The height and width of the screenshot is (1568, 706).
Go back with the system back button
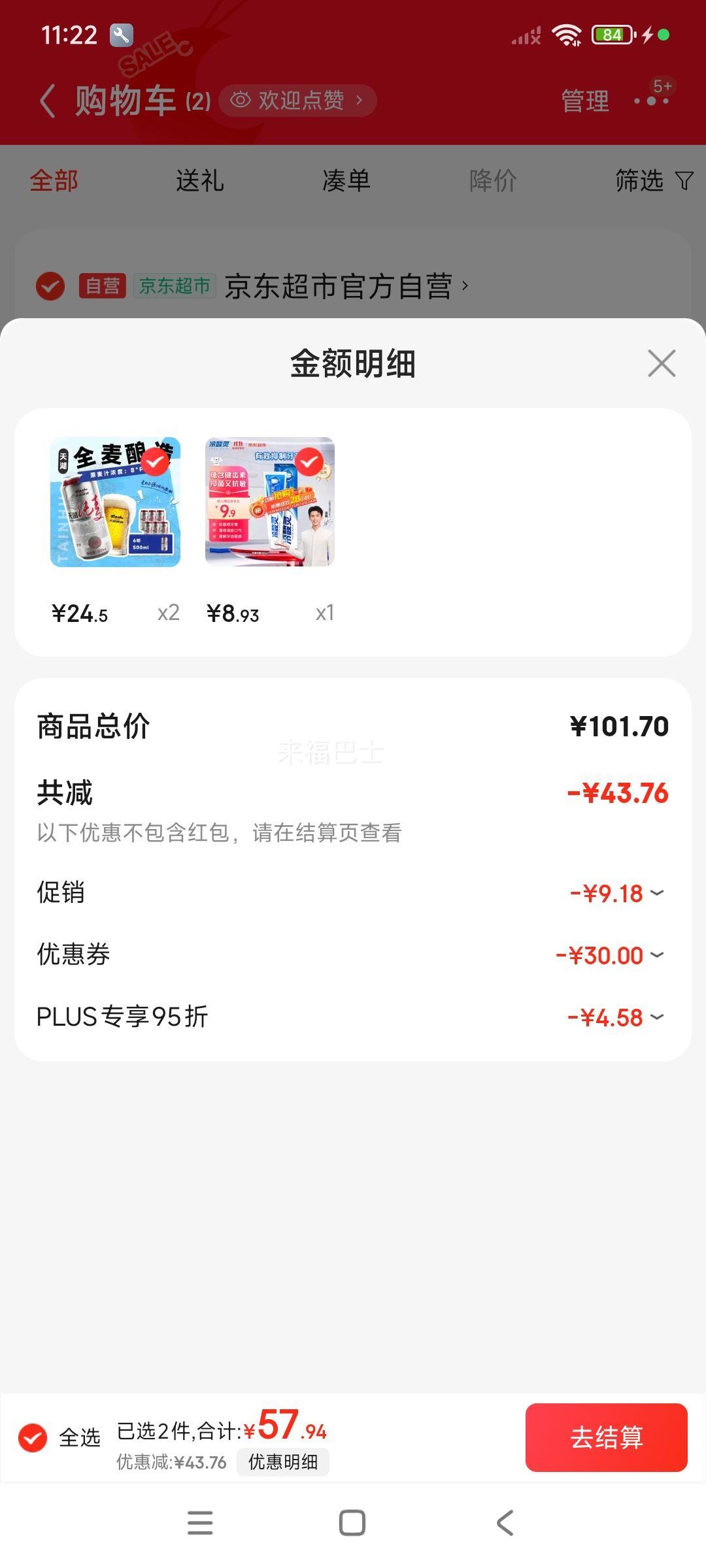click(x=505, y=1523)
